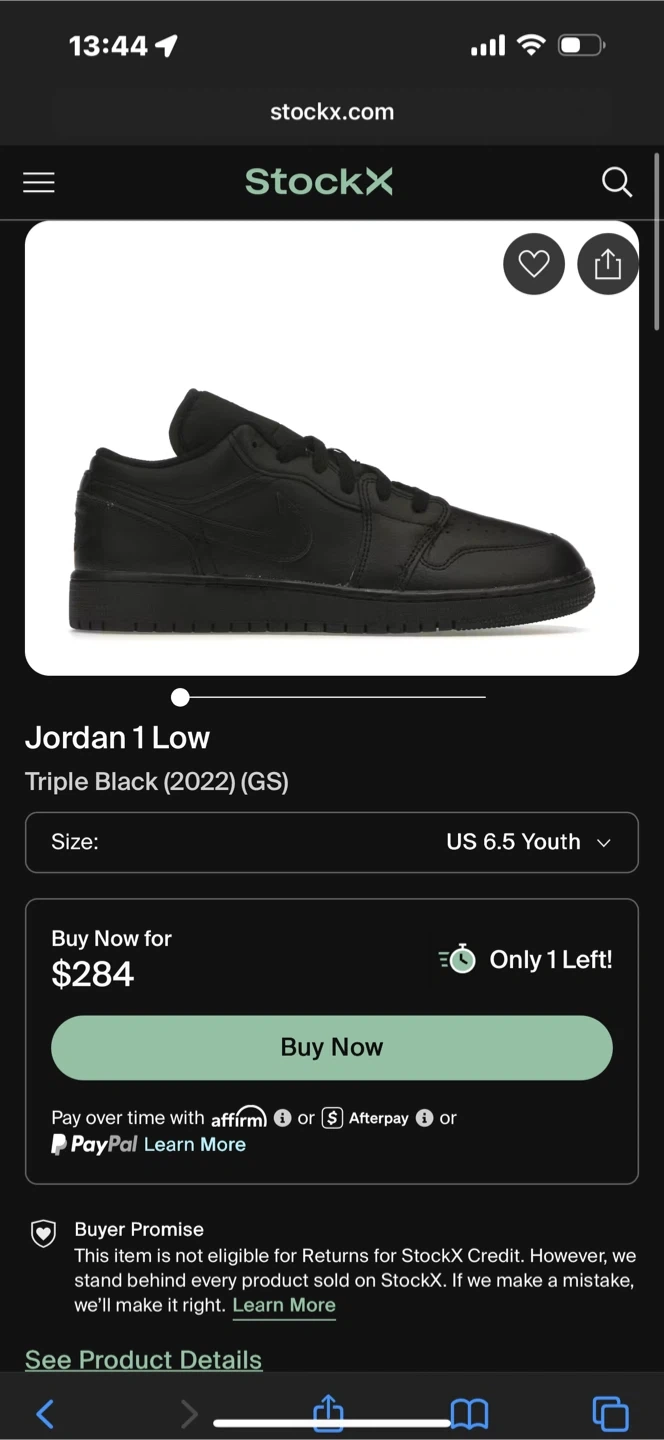Open the hamburger menu

[x=39, y=182]
